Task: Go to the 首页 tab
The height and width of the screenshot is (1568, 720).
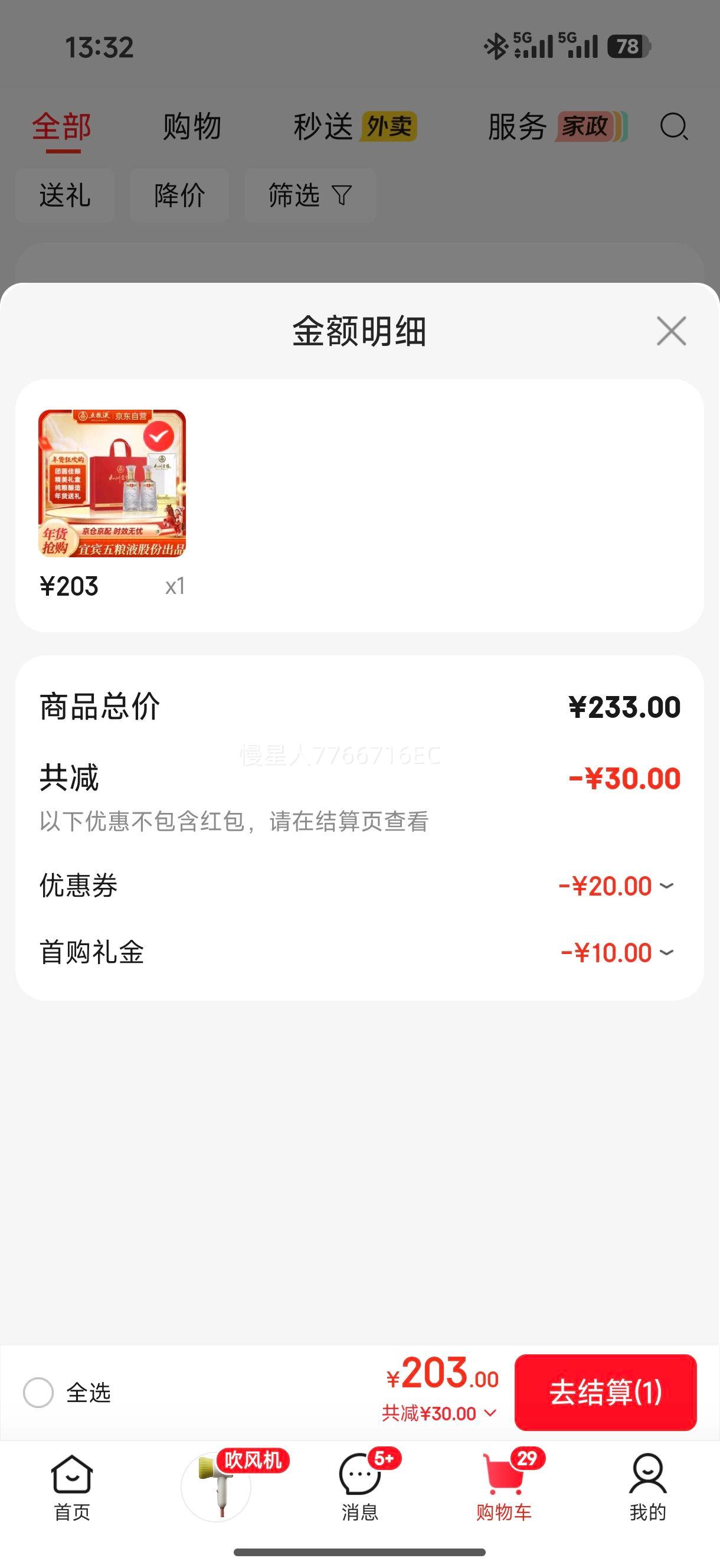Action: [x=72, y=1486]
